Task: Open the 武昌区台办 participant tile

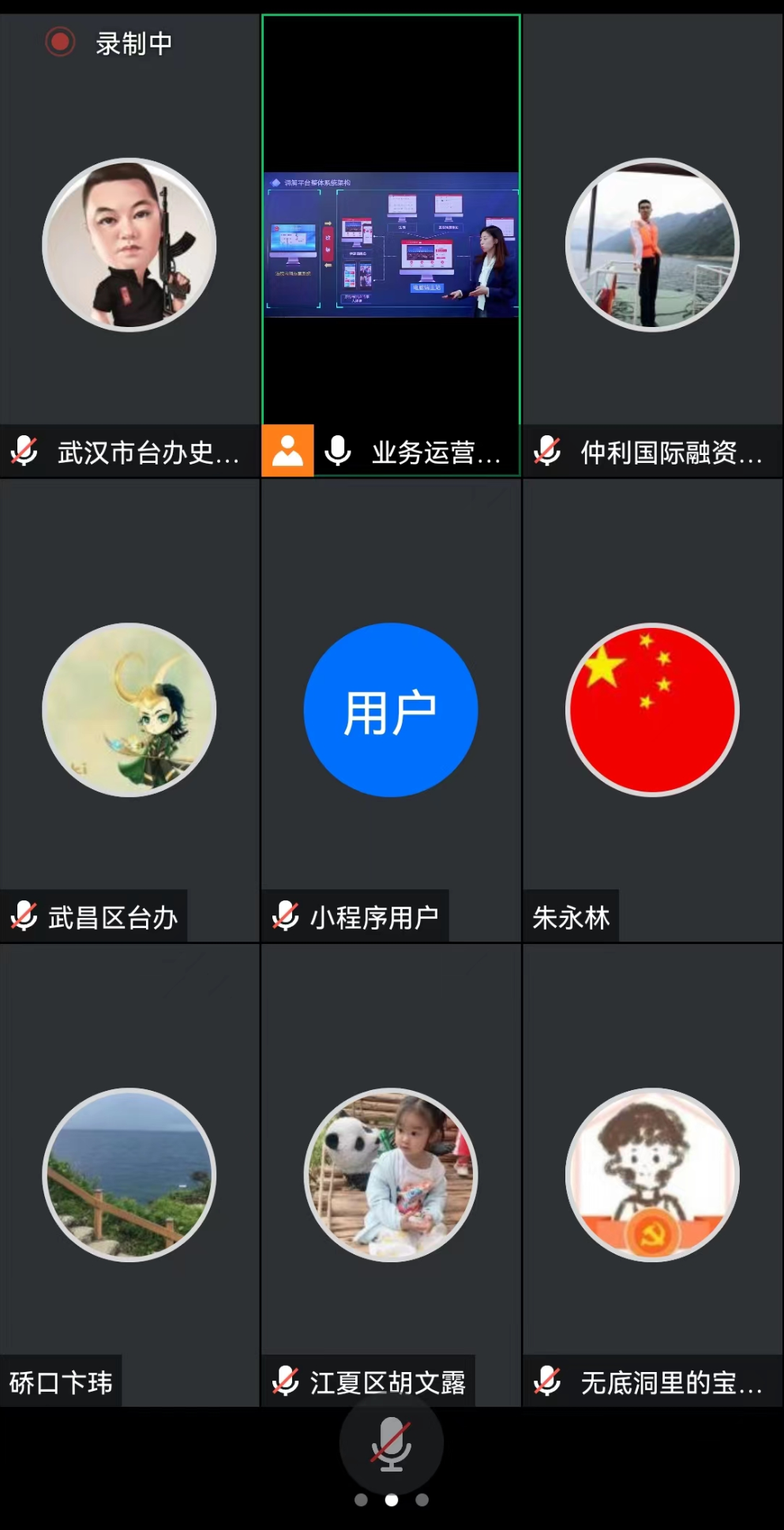Action: pos(129,709)
